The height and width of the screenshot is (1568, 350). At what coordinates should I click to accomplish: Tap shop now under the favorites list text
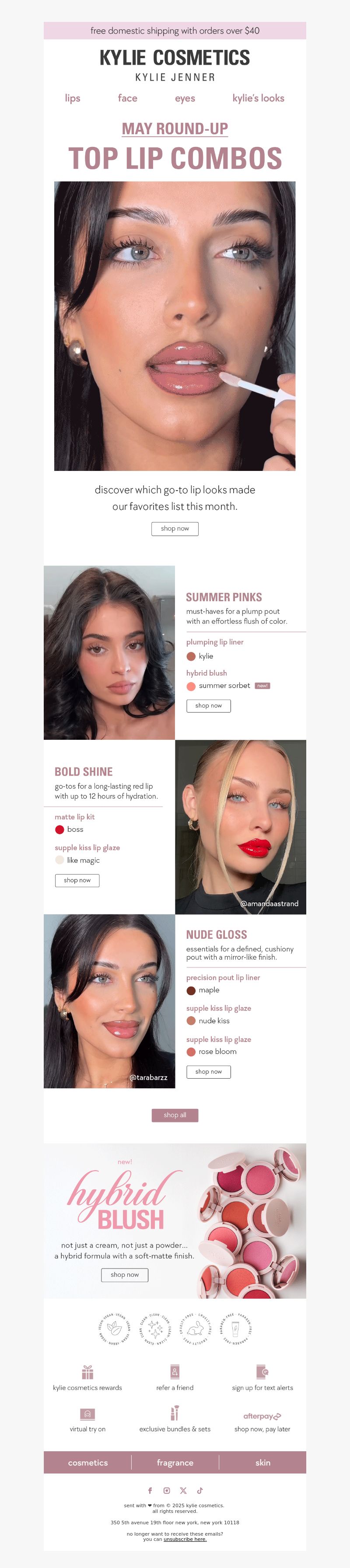[x=175, y=528]
